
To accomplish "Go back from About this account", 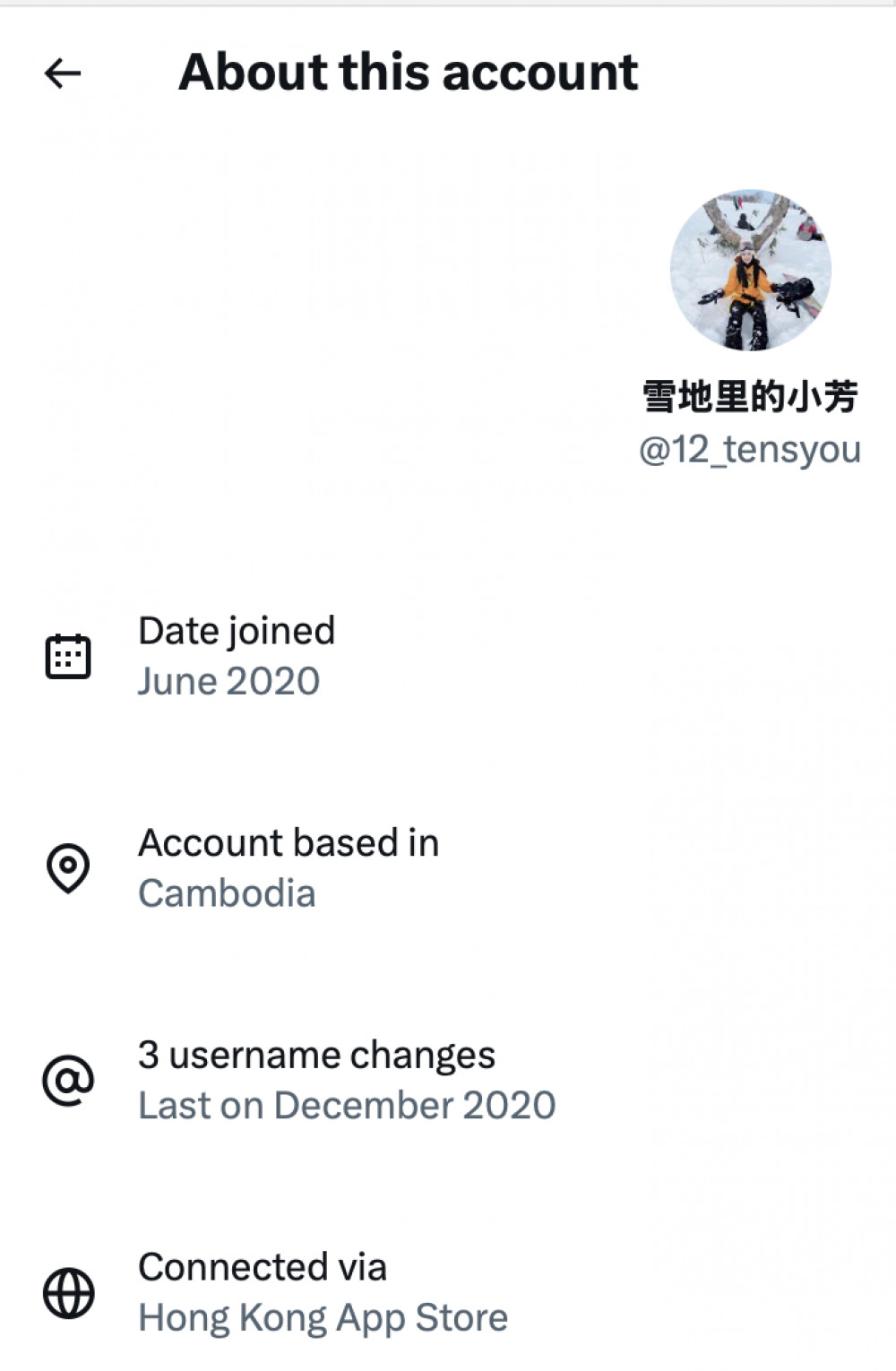I will pyautogui.click(x=63, y=73).
